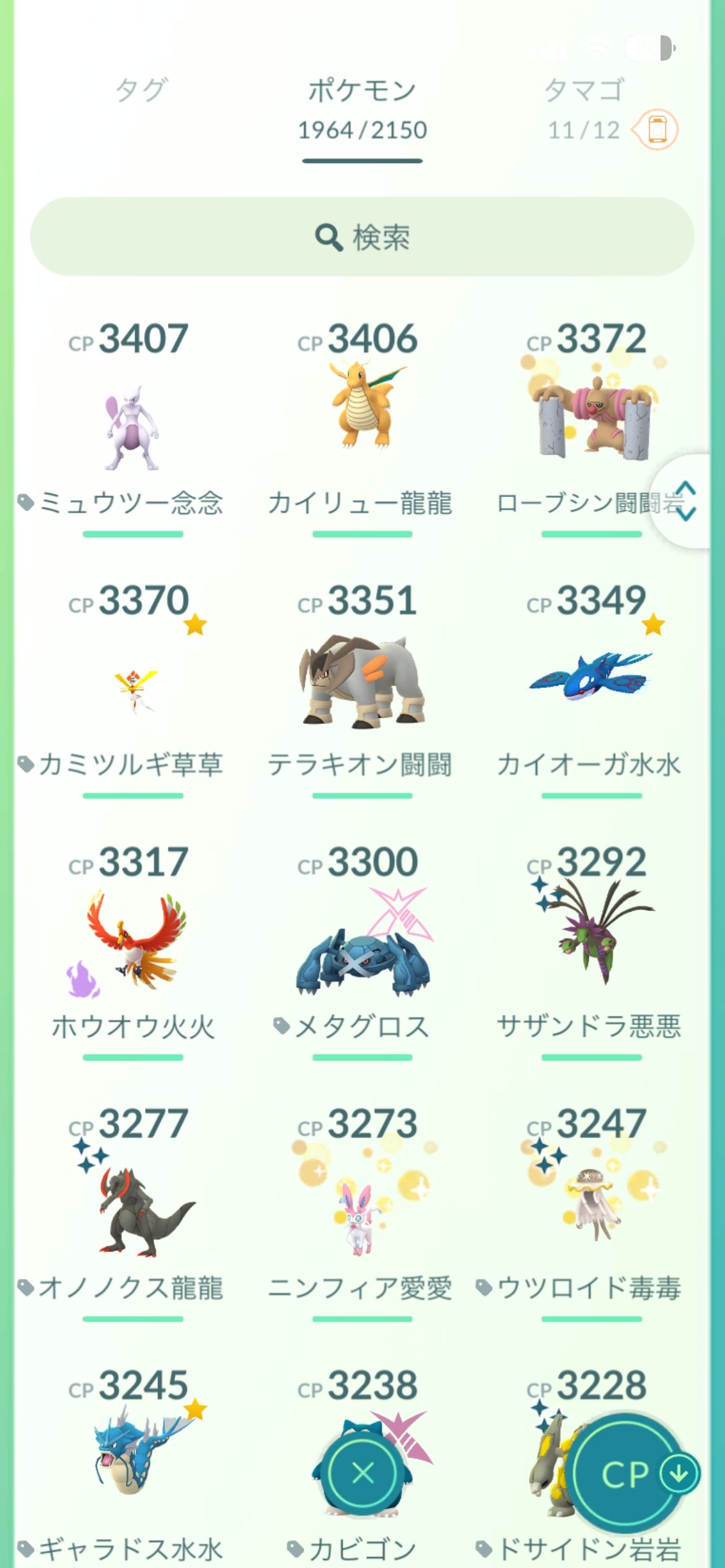725x1568 pixels.
Task: Close the Pokémon list with X button
Action: [362, 1474]
